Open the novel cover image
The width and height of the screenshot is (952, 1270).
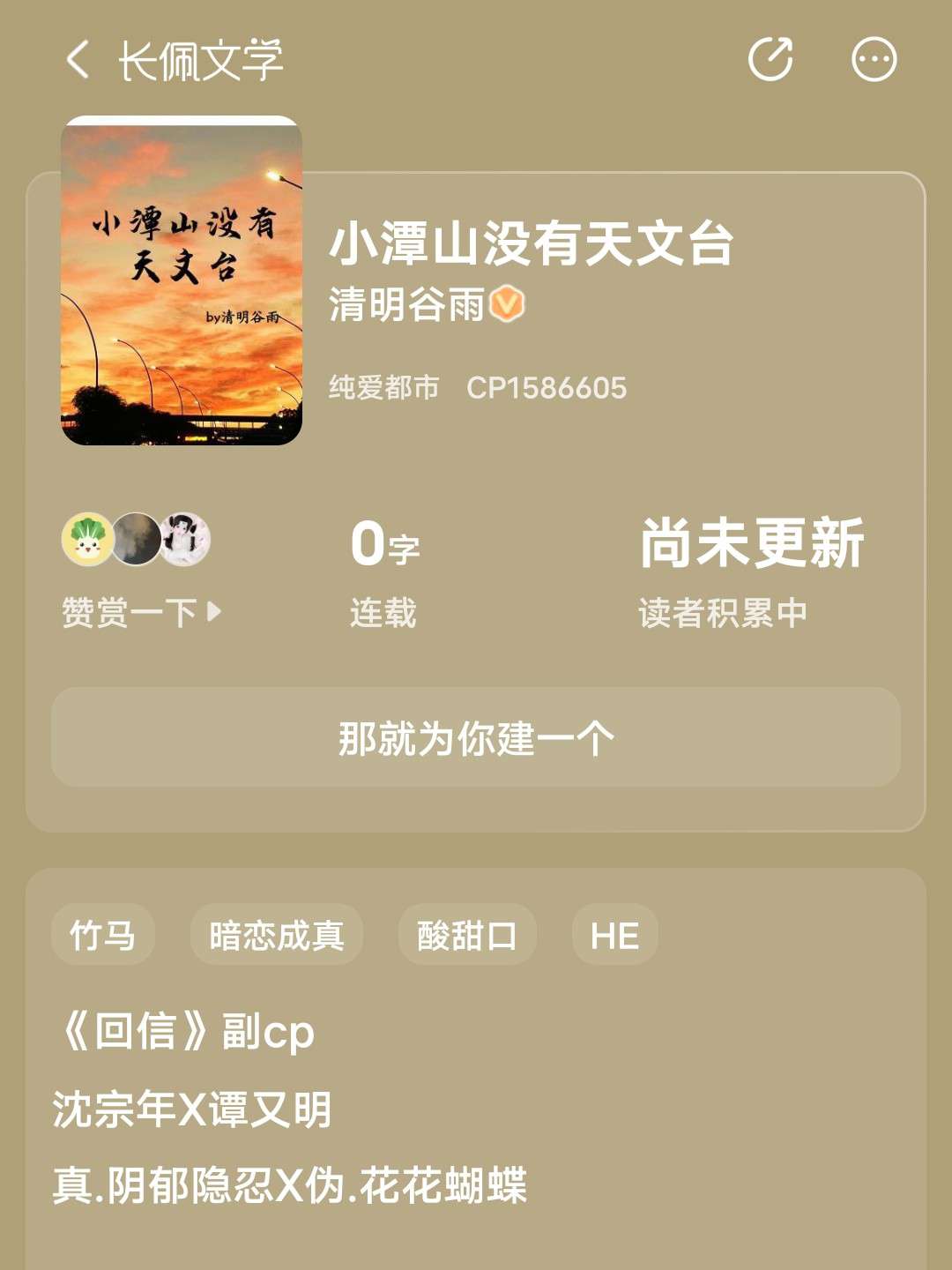[182, 282]
